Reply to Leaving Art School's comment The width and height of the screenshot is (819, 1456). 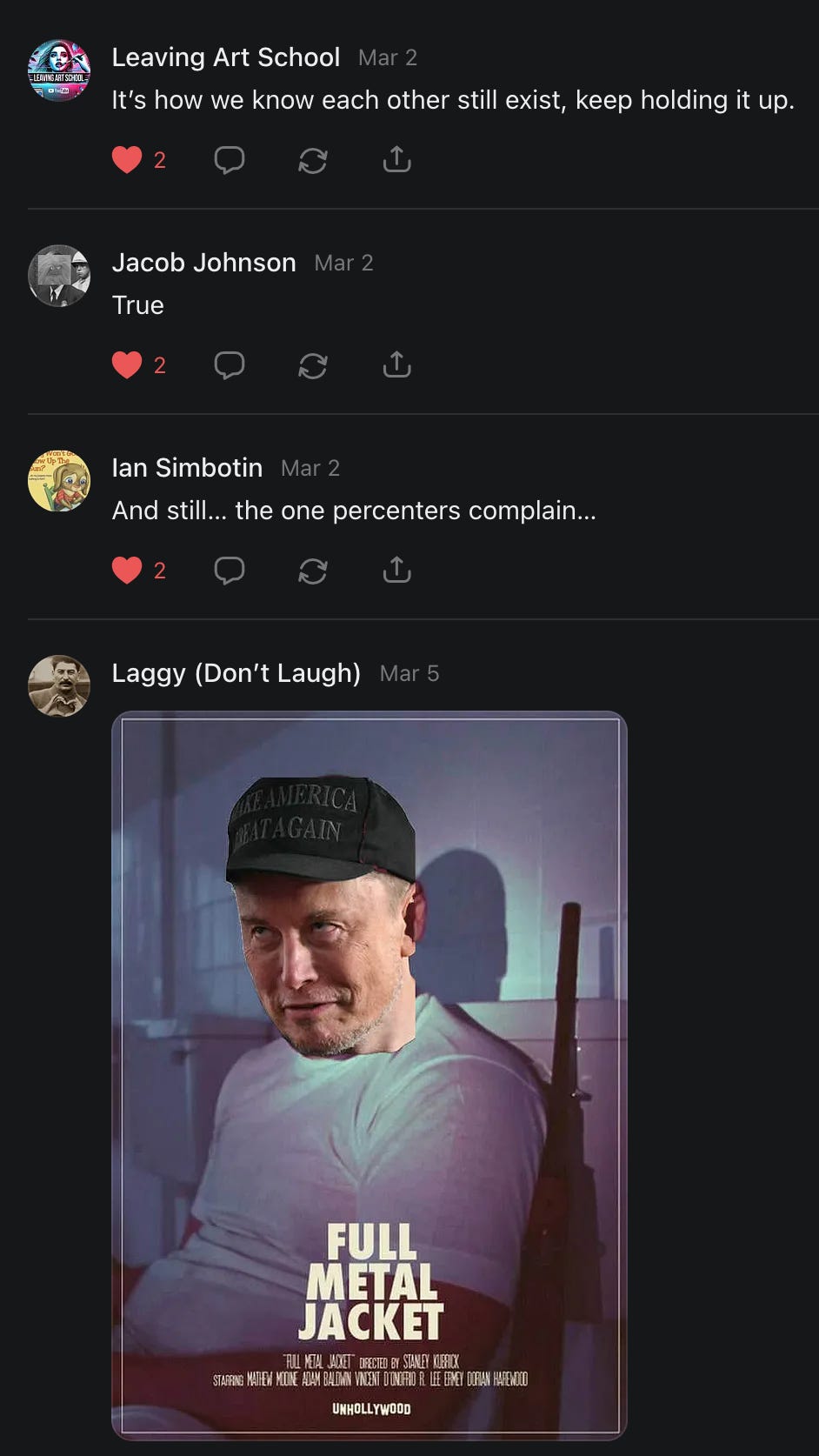coord(230,160)
